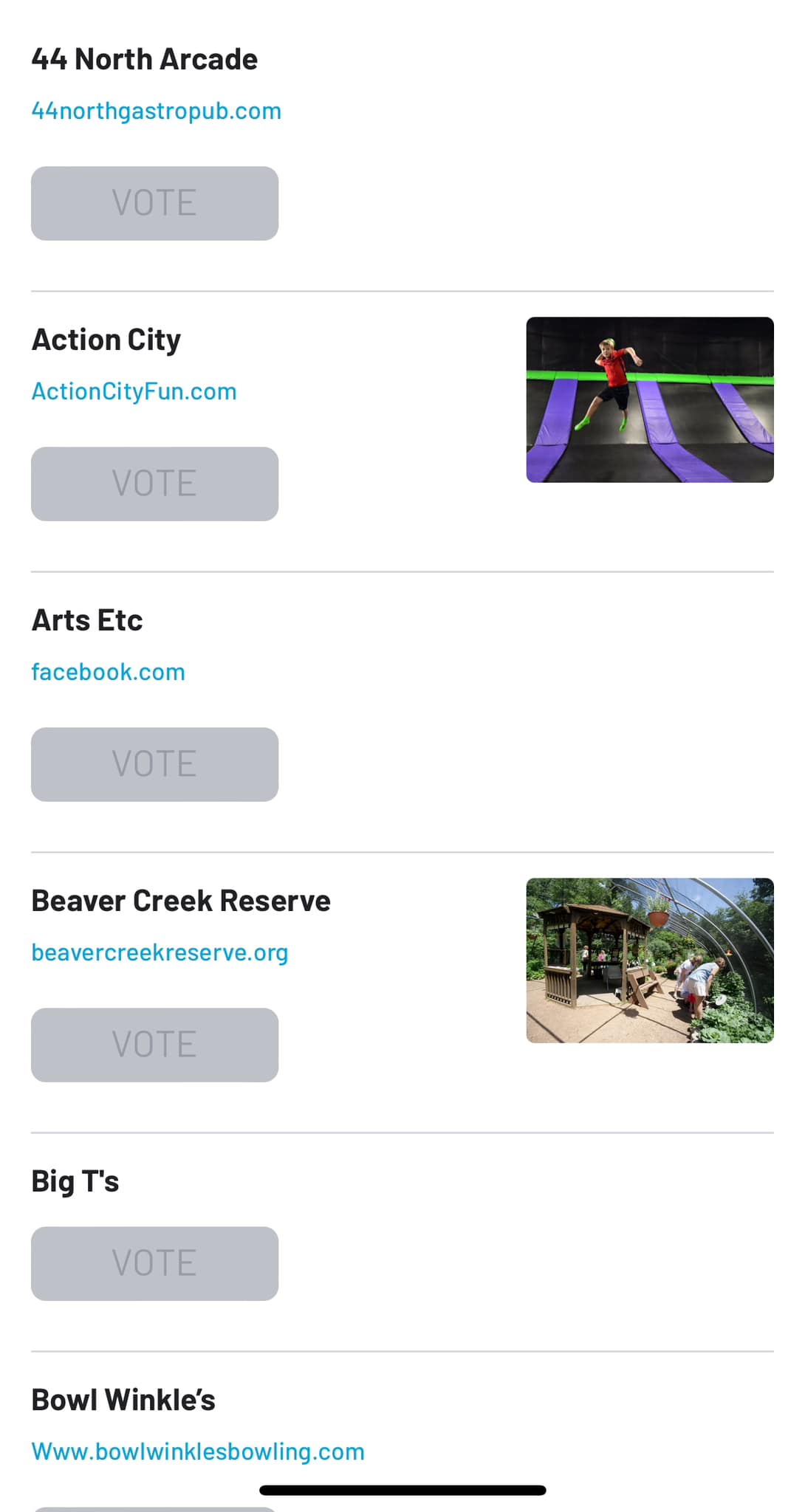This screenshot has height=1512, width=805.
Task: Visit the ActionCityFun.com website
Action: point(134,391)
